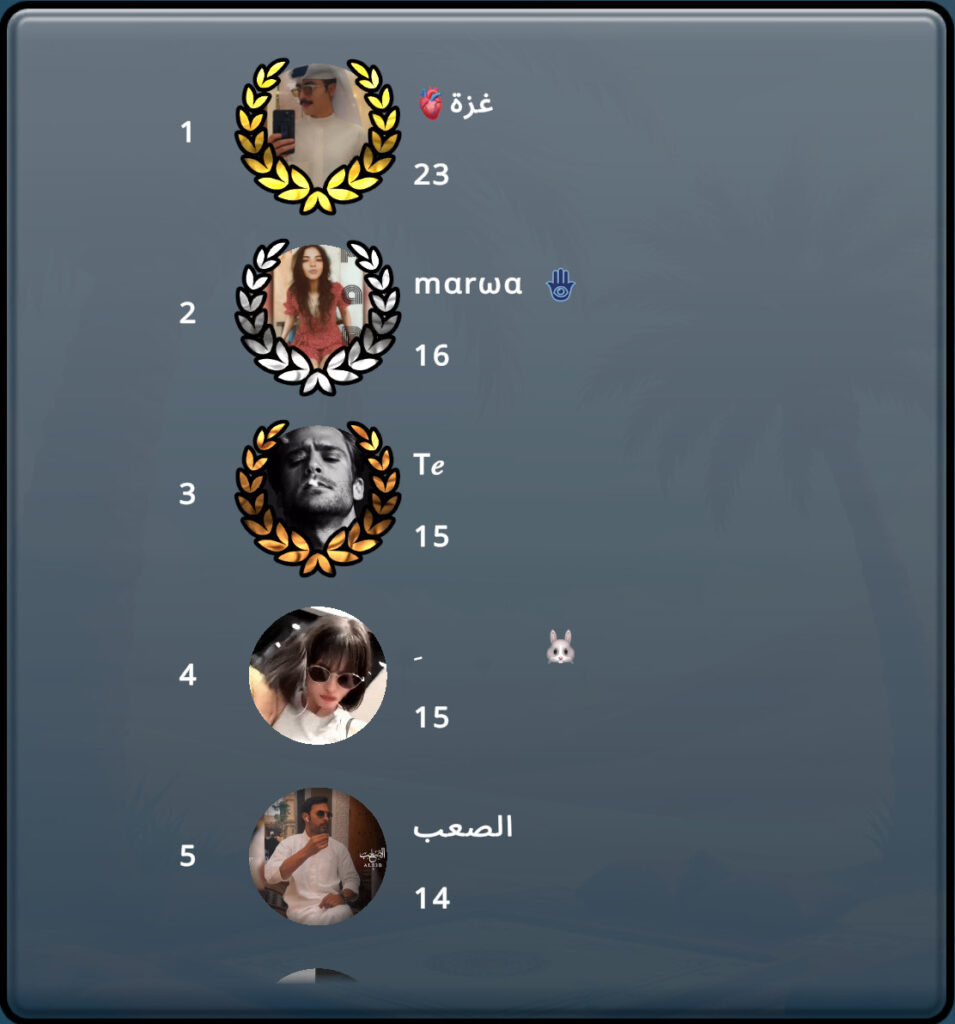This screenshot has height=1024, width=955.
Task: View the fifth-ranked user الصعب
Action: 317,856
